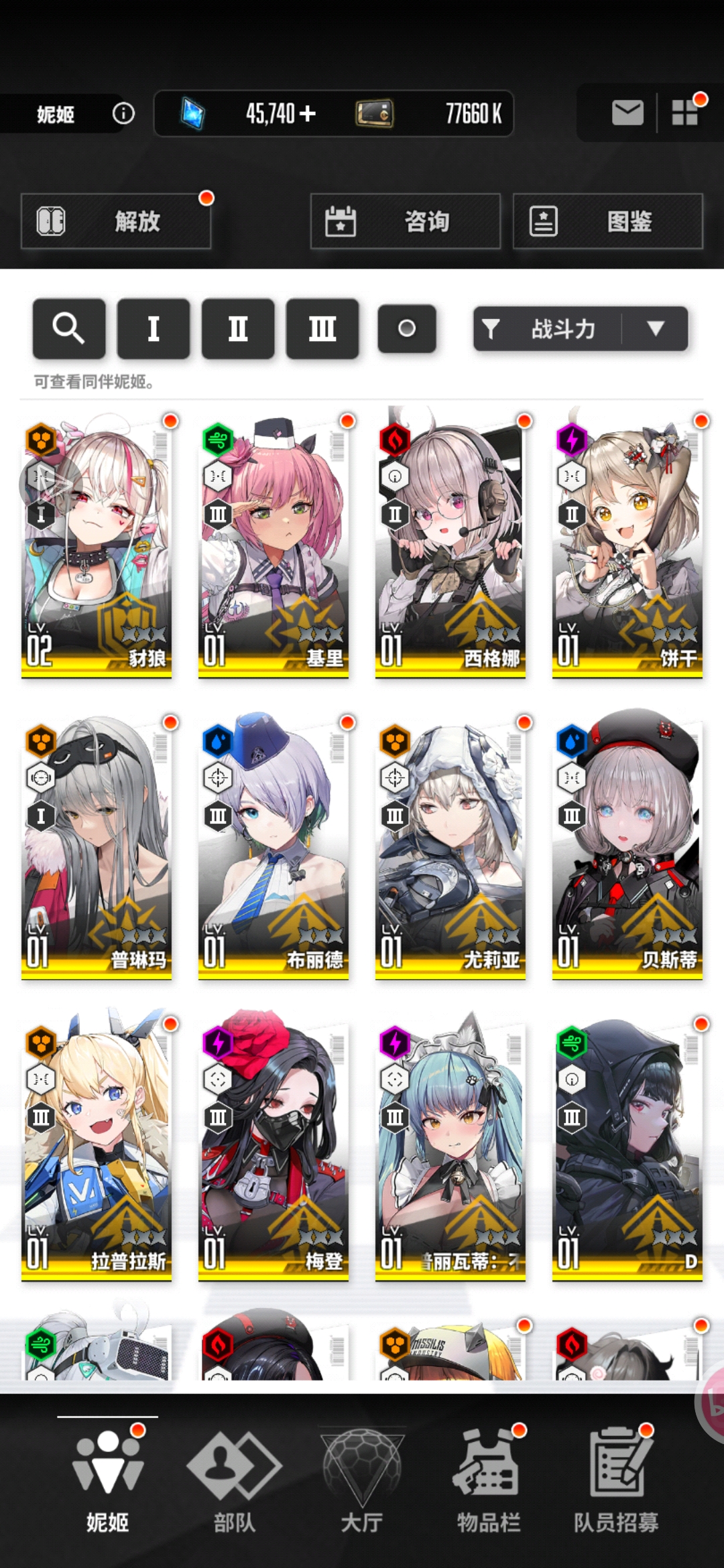Viewport: 724px width, 1568px height.
Task: Tap the plus to add gems
Action: click(308, 114)
